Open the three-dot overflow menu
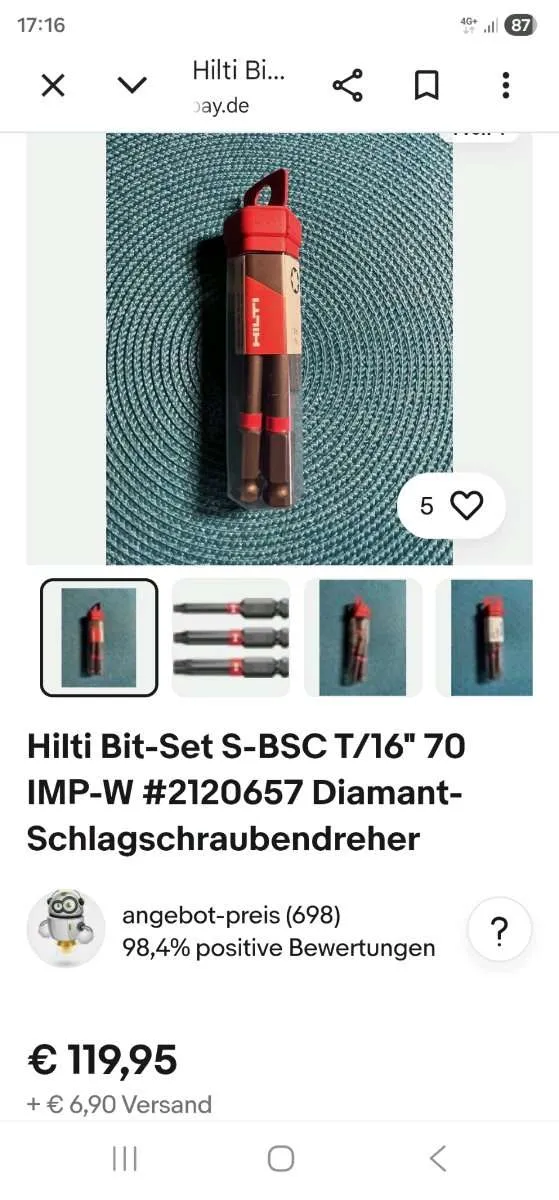559x1200 pixels. pyautogui.click(x=506, y=86)
